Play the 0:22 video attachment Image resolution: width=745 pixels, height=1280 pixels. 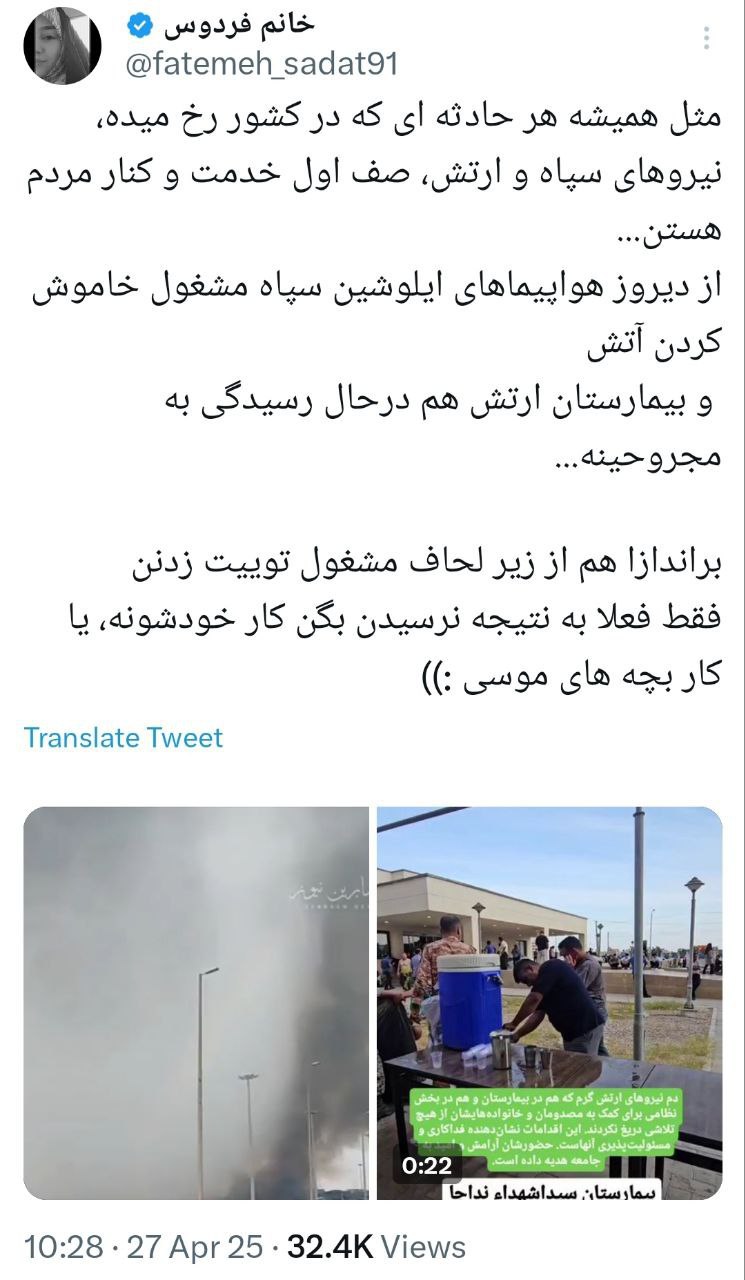click(x=549, y=1003)
